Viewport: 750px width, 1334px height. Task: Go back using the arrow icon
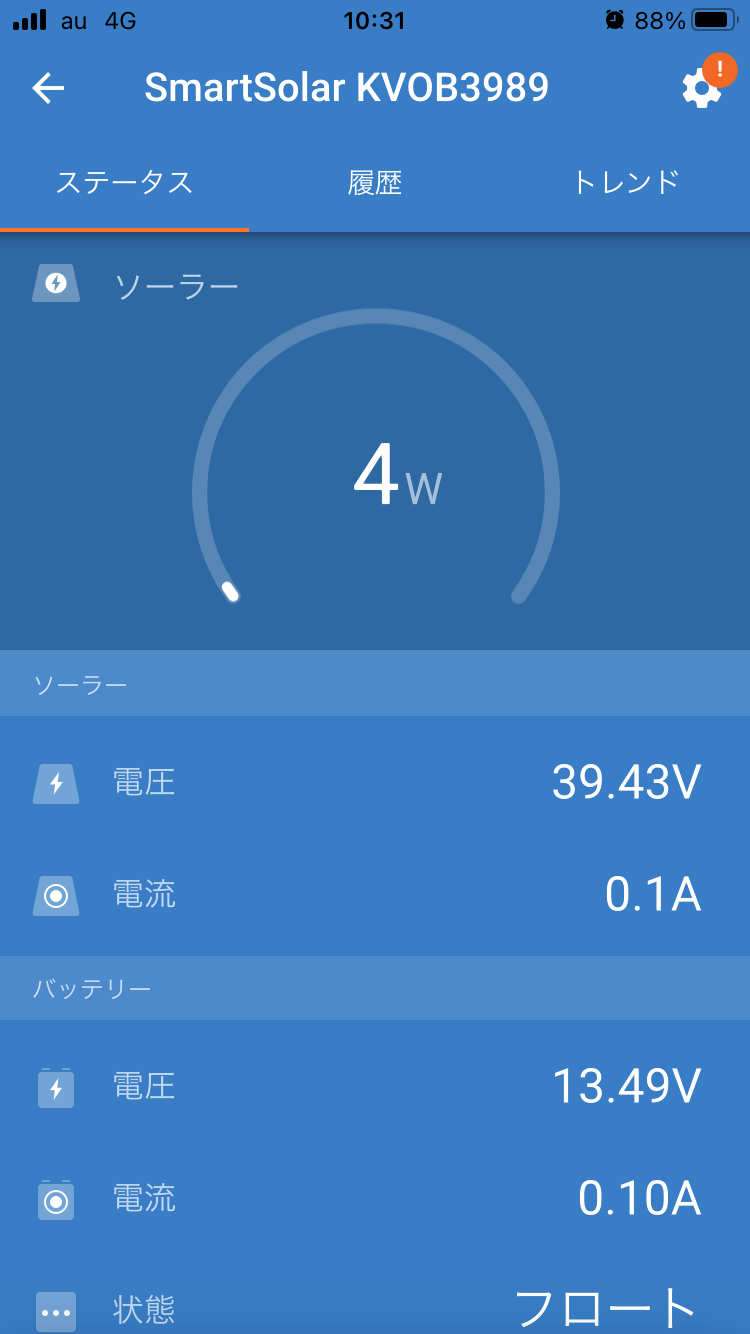[48, 88]
